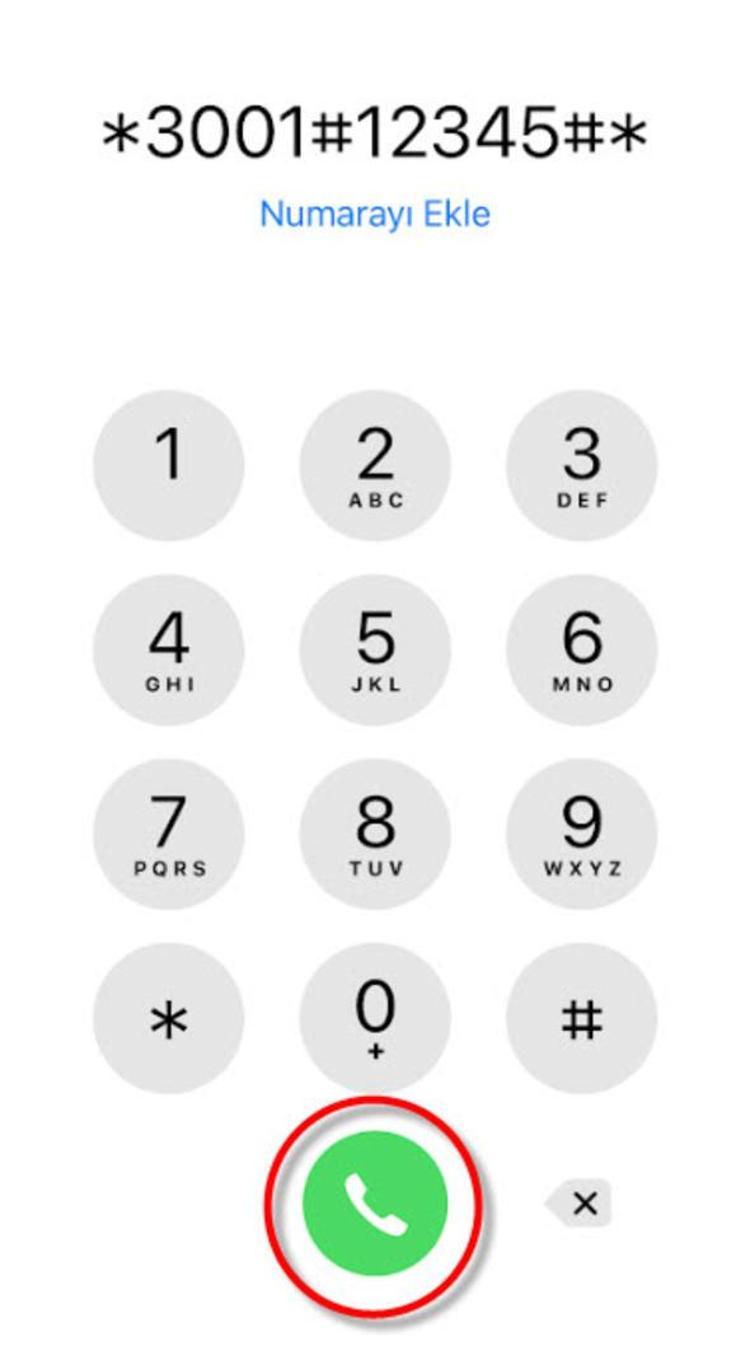Tap the 3 DEF key
Image resolution: width=750 pixels, height=1351 pixels.
point(582,465)
